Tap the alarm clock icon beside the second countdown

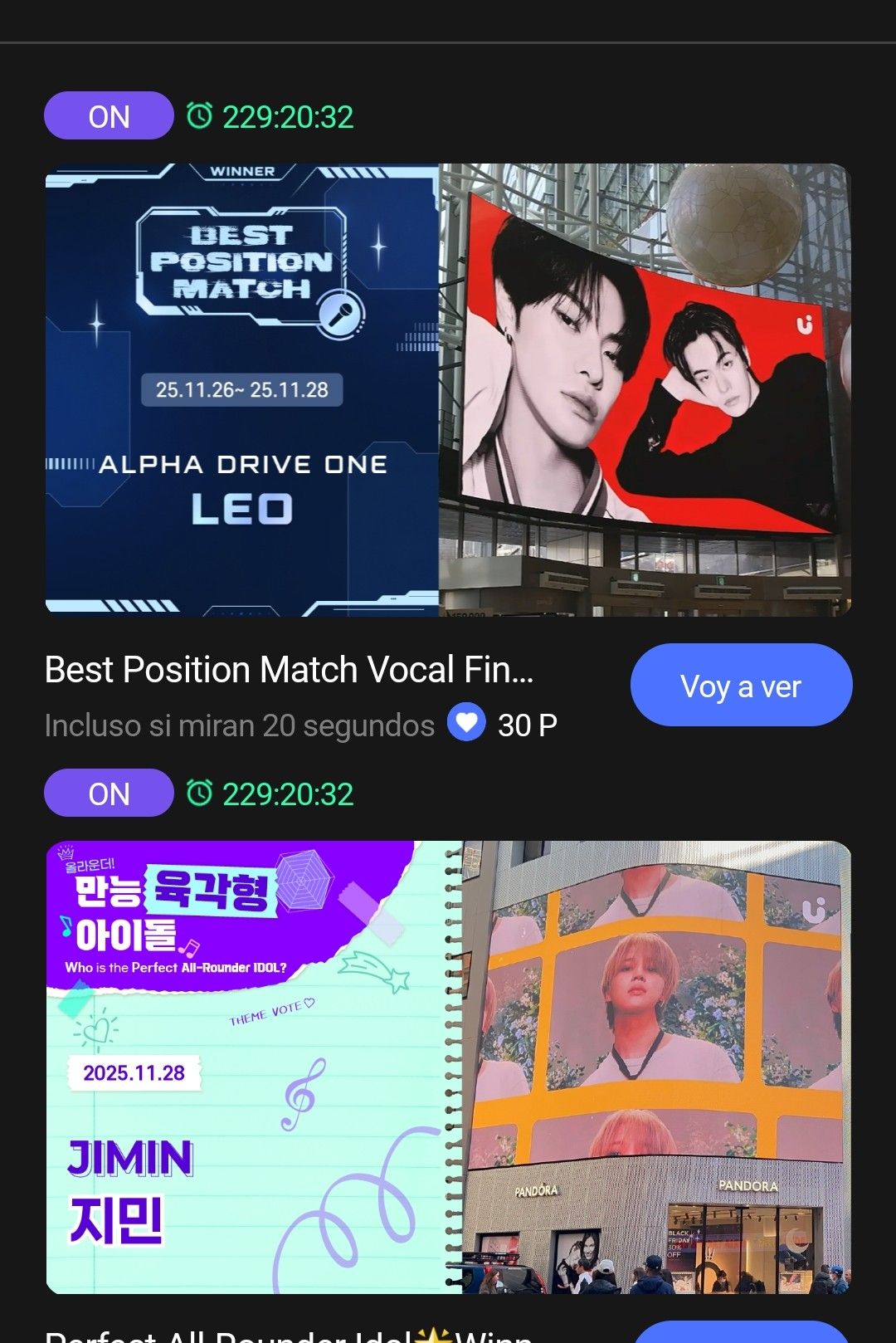point(199,794)
